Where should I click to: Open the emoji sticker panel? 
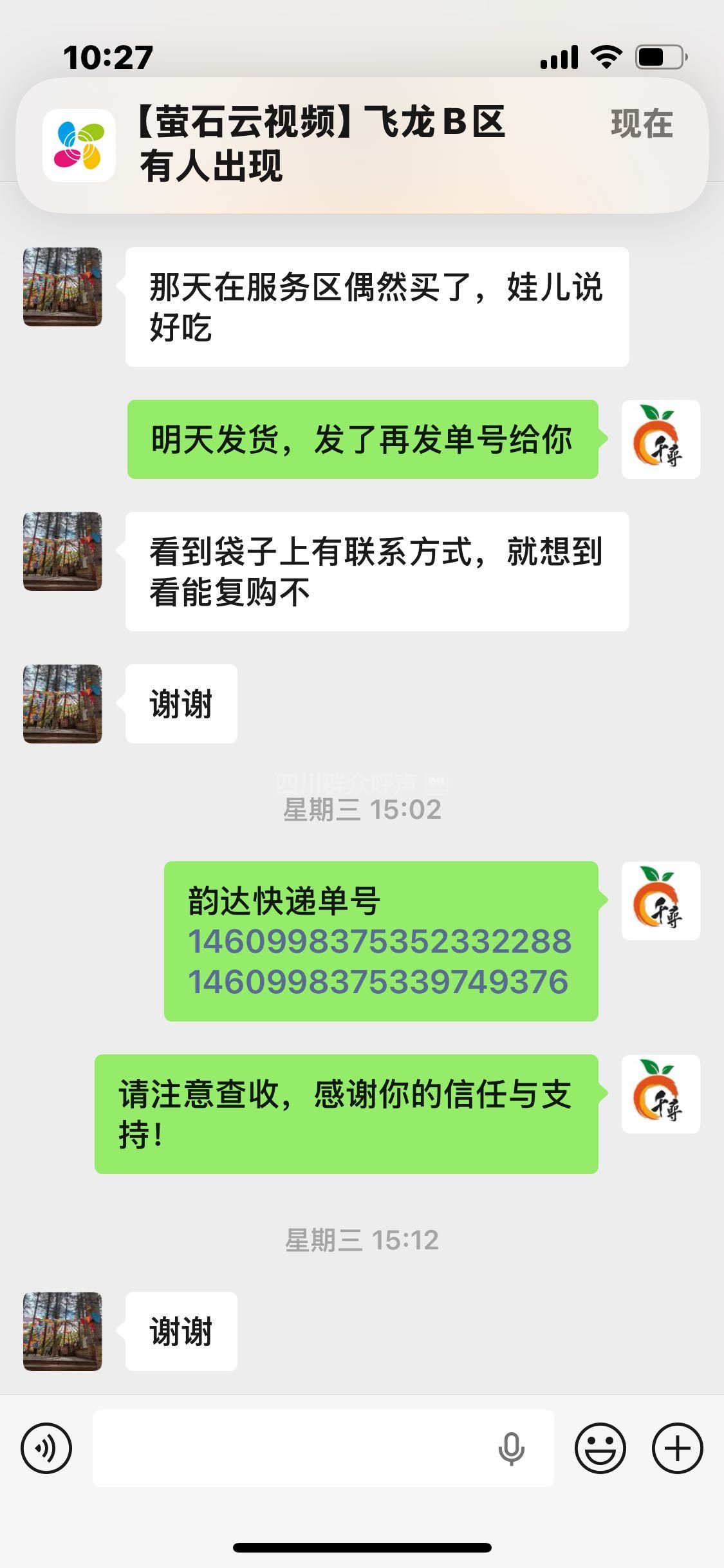pos(600,1448)
